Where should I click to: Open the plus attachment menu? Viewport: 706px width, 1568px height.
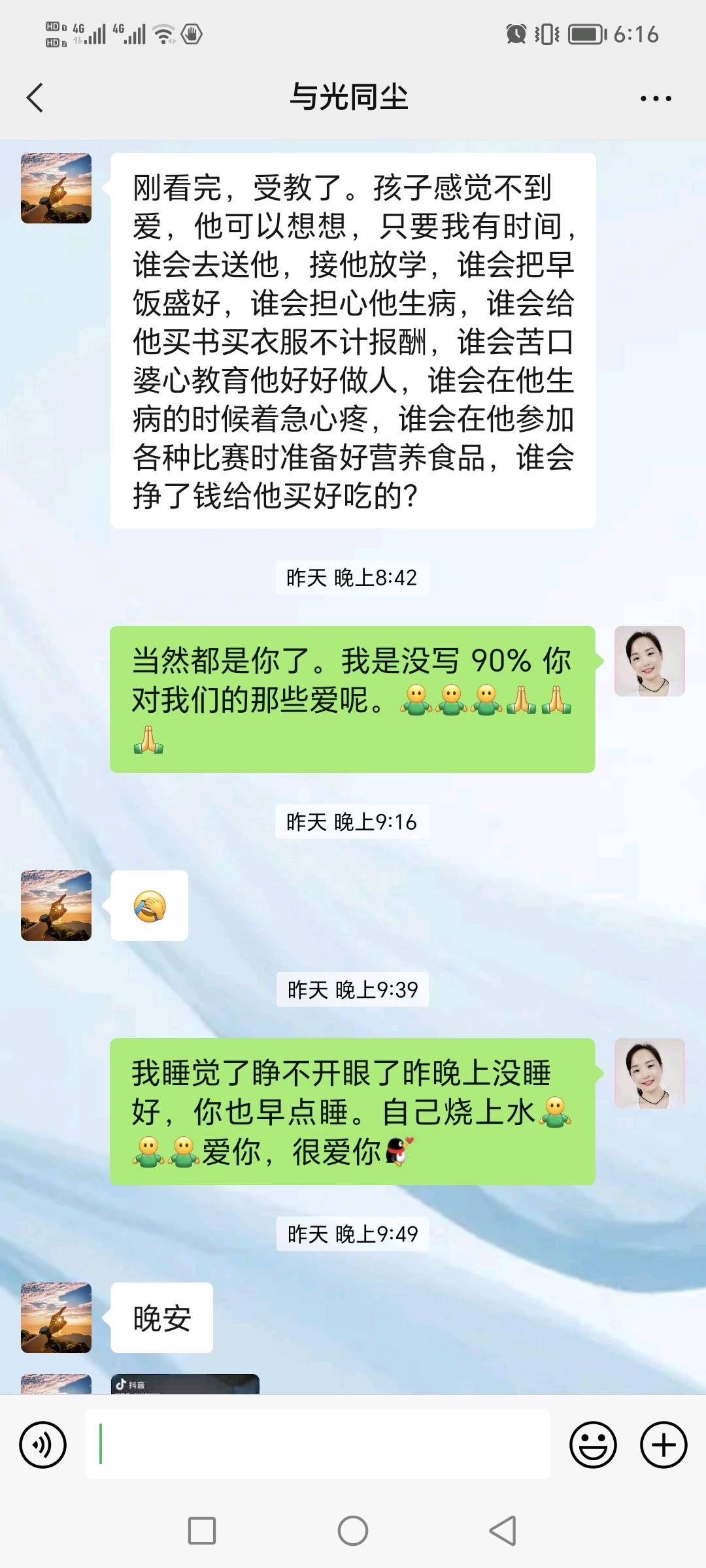click(663, 1445)
